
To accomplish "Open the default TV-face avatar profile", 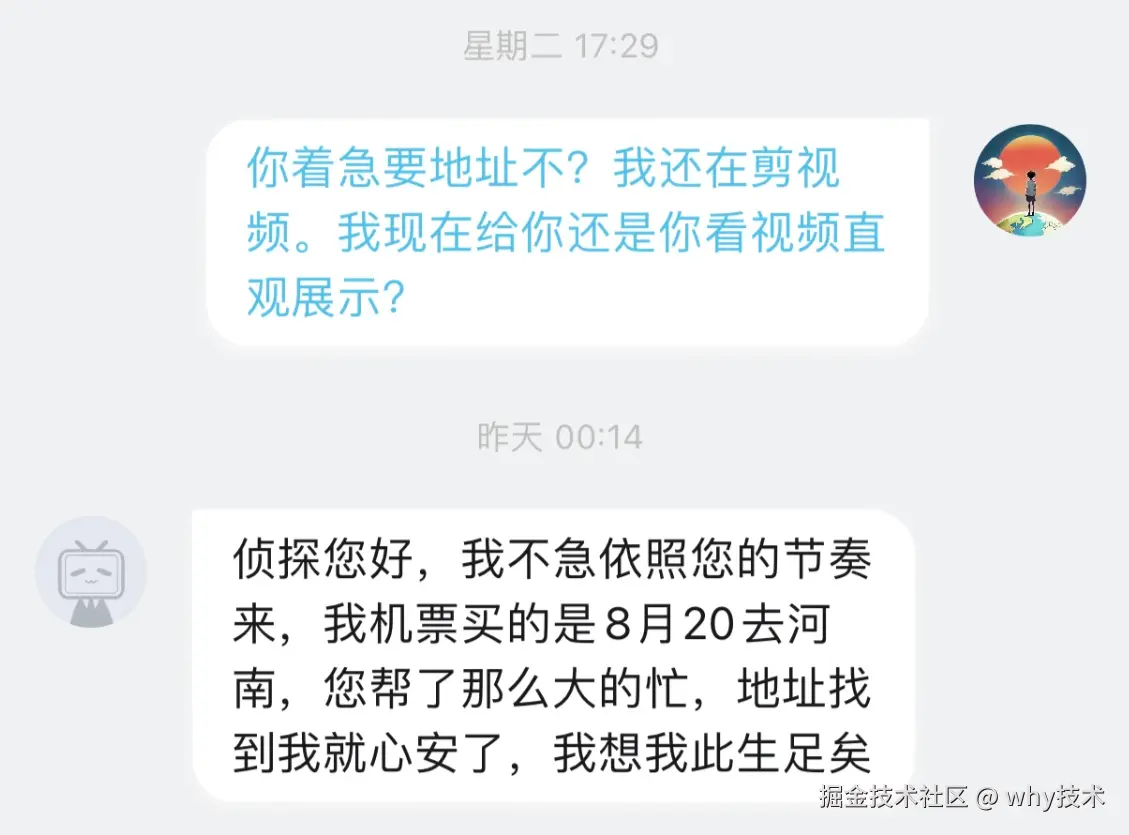I will point(91,572).
